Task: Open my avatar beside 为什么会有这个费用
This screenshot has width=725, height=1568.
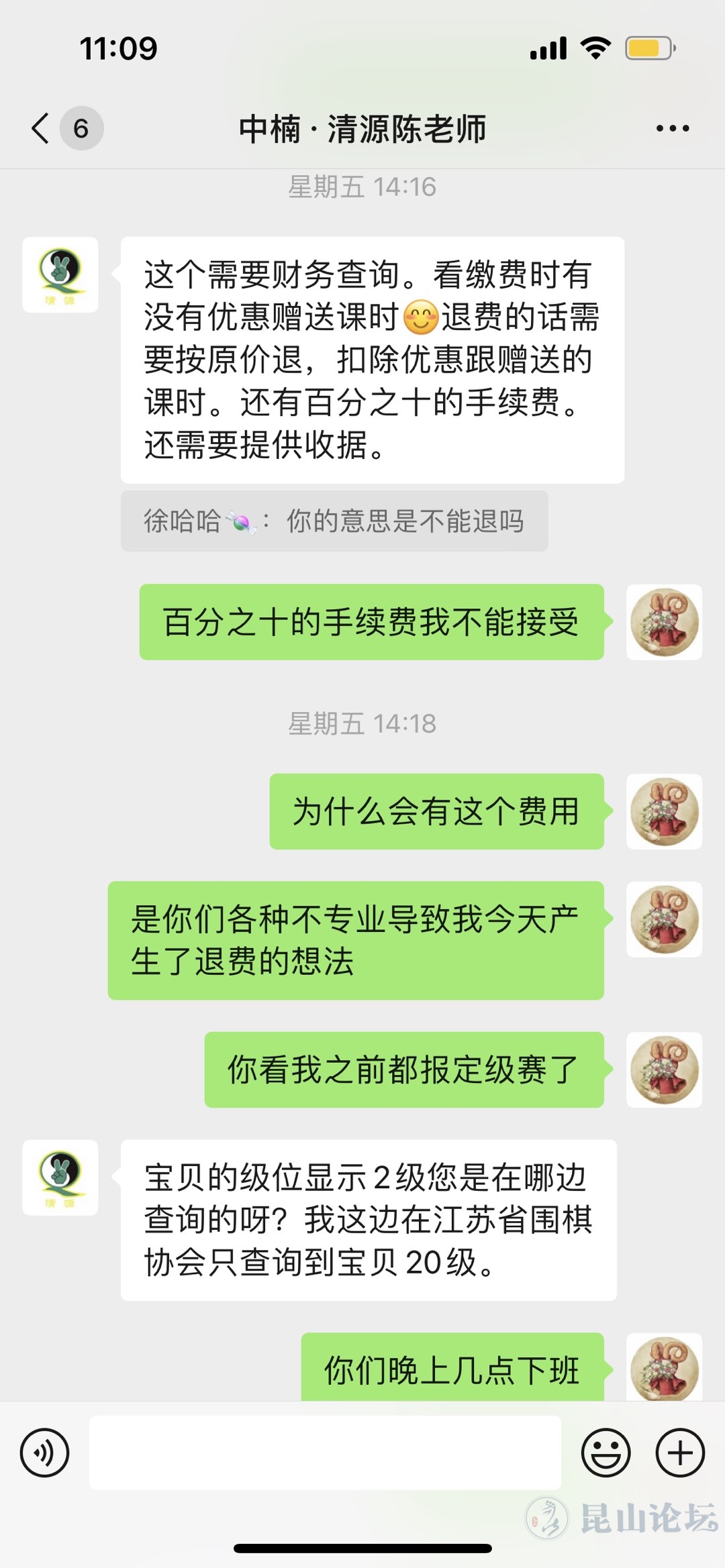Action: point(664,812)
